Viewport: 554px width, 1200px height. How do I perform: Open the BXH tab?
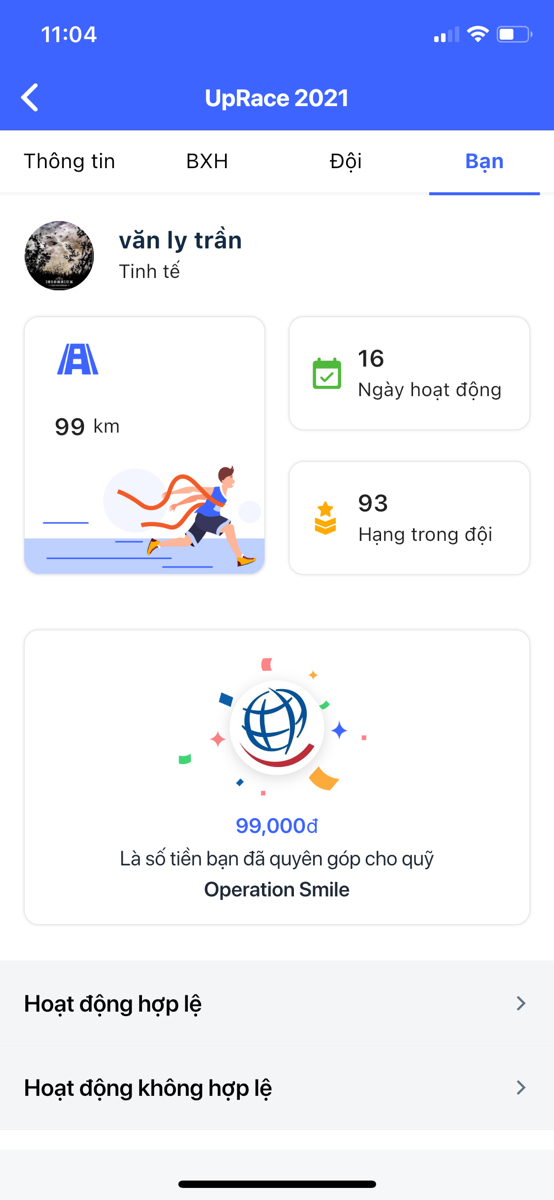click(x=207, y=161)
